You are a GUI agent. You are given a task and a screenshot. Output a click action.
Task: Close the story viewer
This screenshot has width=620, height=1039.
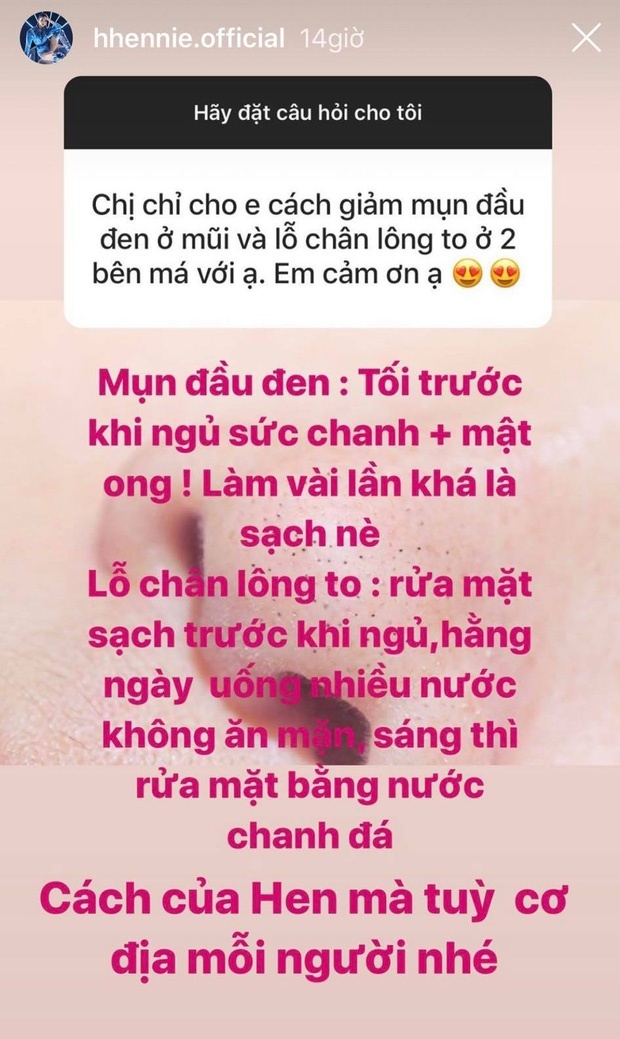(585, 39)
